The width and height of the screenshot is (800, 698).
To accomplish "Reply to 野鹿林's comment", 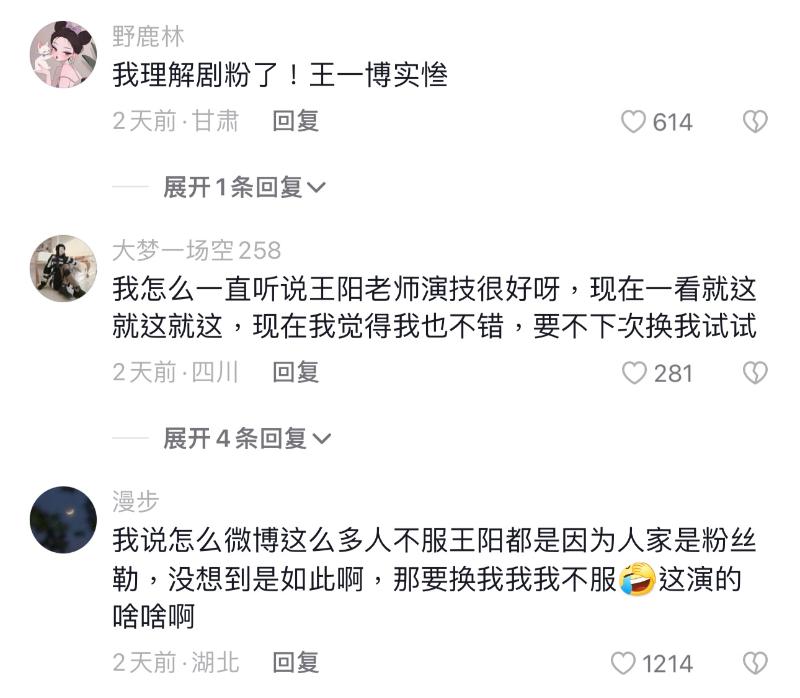I will coord(295,122).
